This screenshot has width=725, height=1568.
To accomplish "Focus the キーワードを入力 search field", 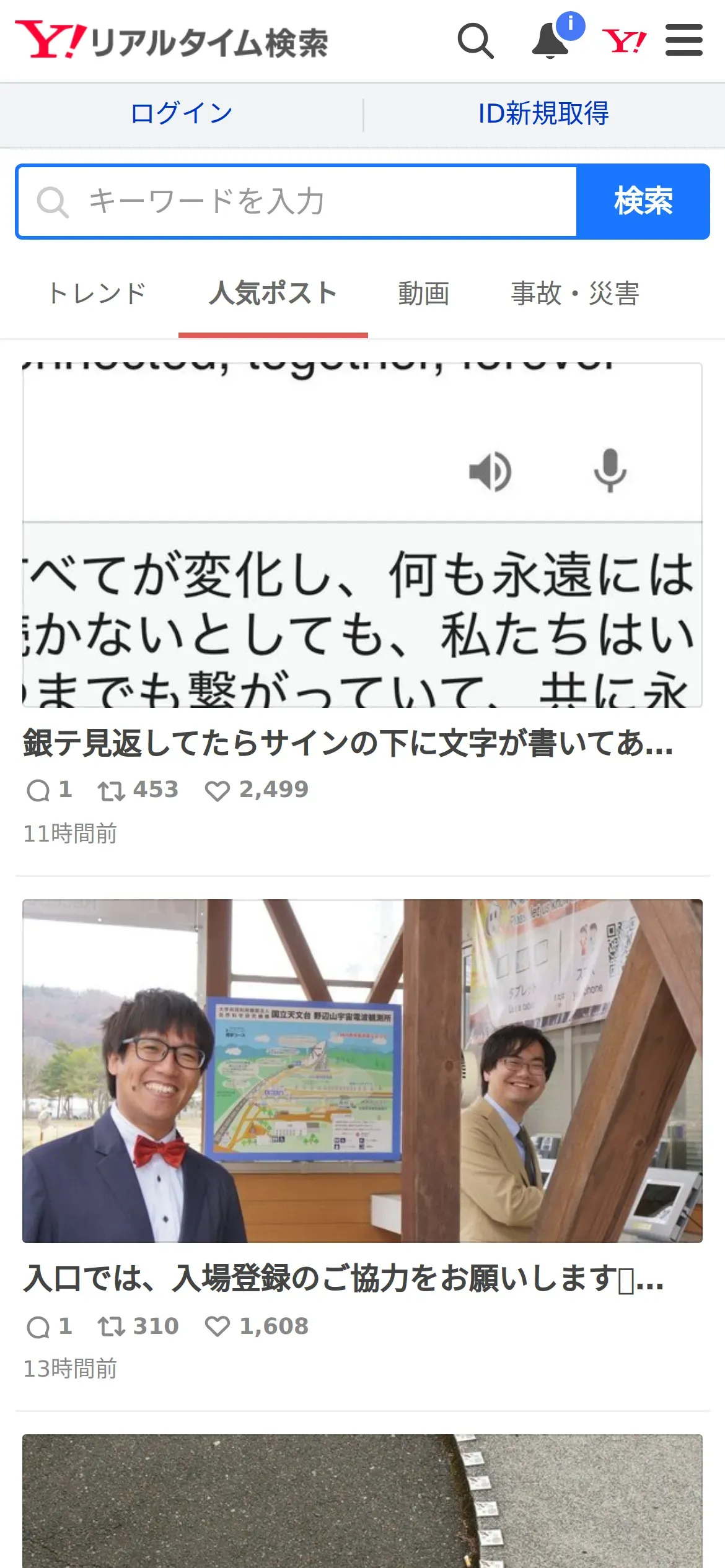I will coord(297,202).
